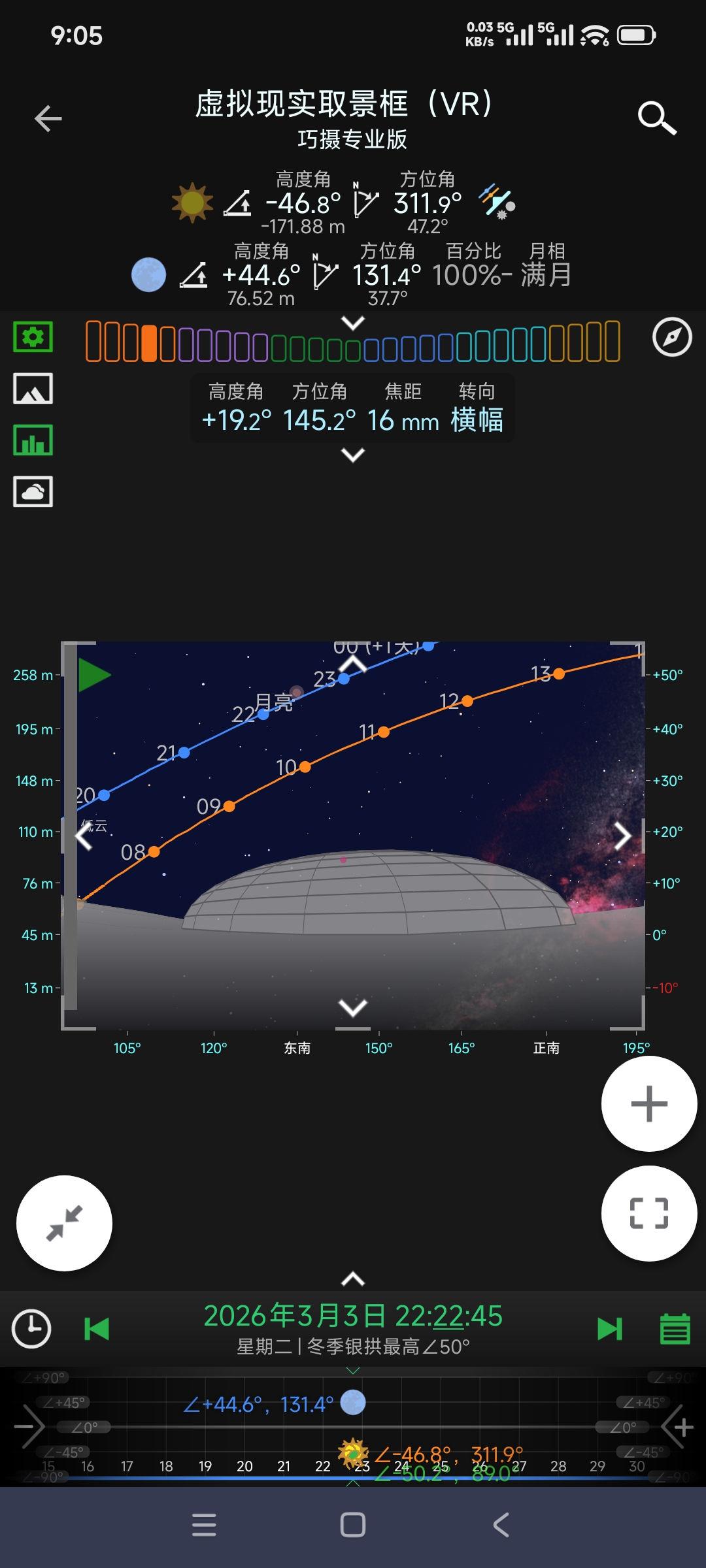Open the clock time picker
The width and height of the screenshot is (706, 1568).
click(31, 1328)
